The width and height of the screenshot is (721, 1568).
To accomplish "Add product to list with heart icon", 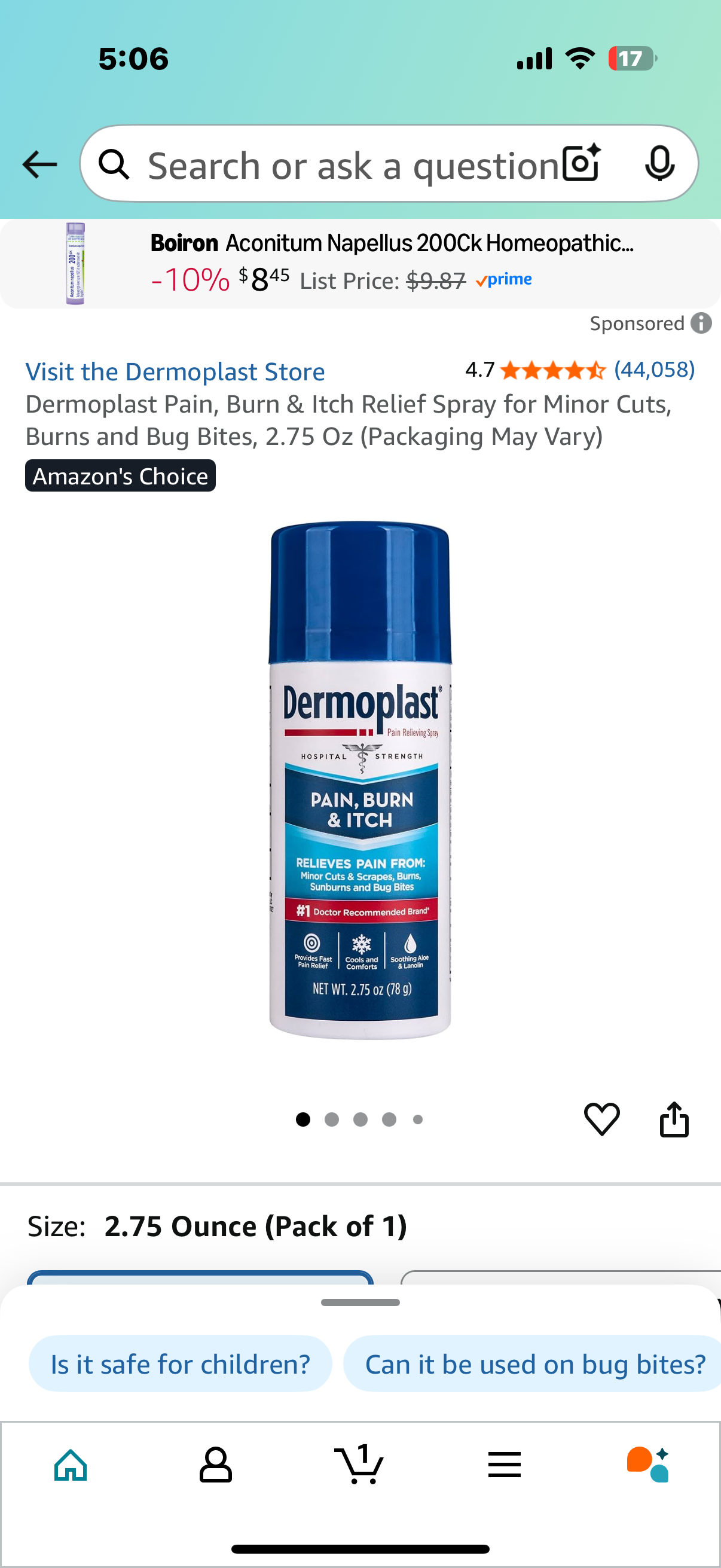I will click(602, 1119).
